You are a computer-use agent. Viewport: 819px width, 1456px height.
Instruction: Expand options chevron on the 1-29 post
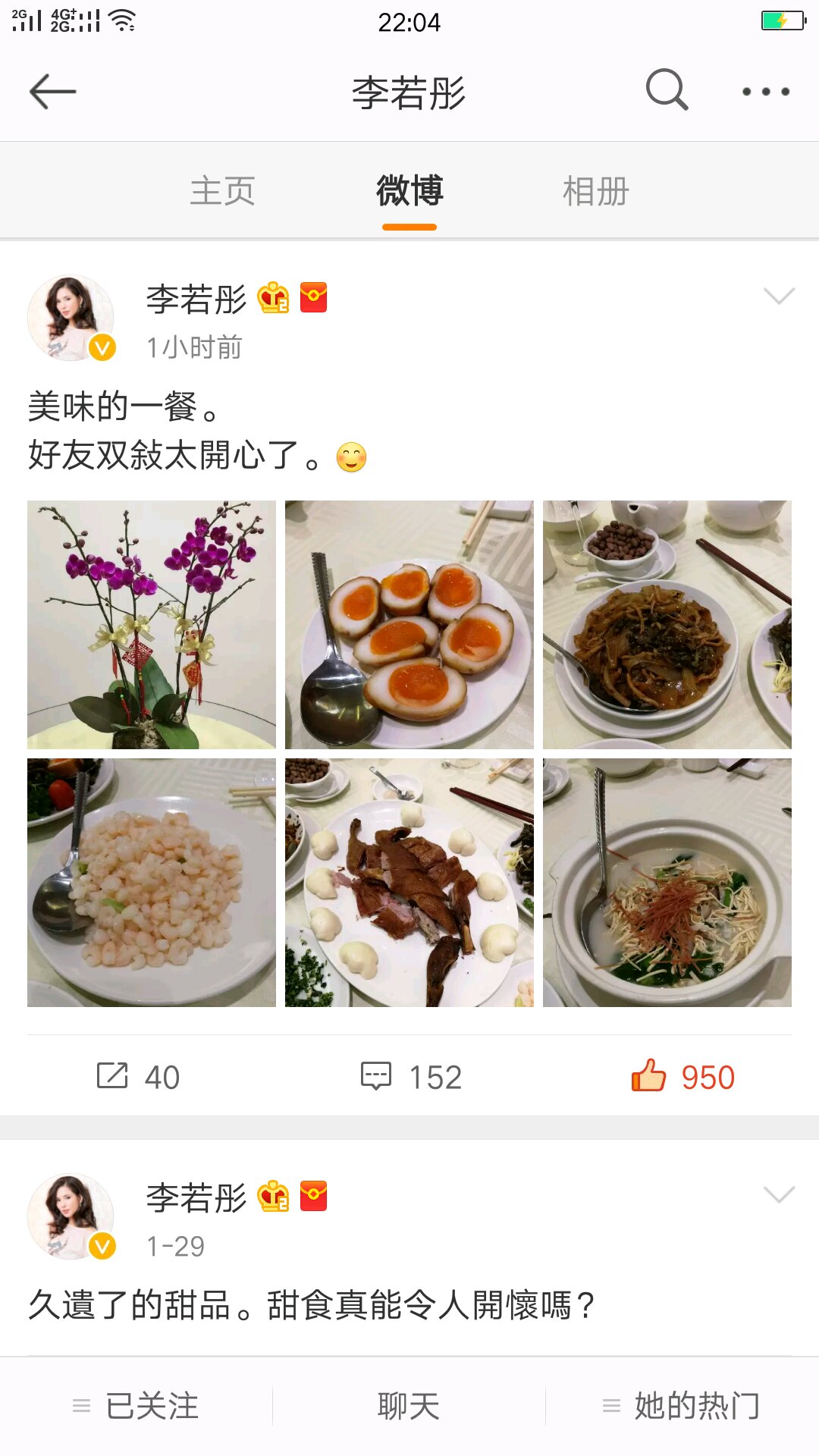point(779,1195)
